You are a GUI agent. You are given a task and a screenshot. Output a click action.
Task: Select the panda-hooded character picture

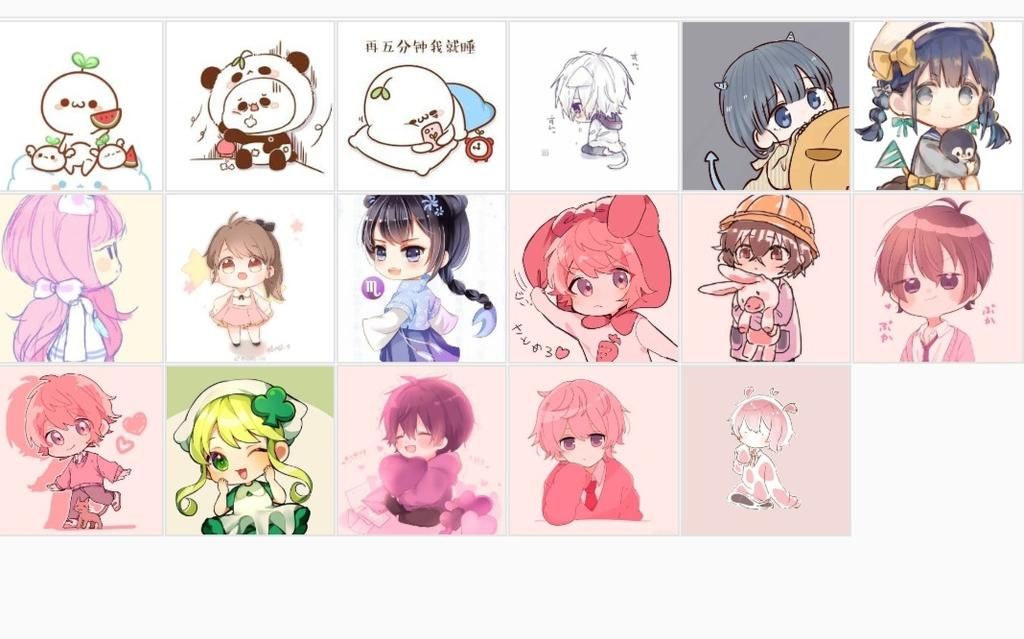point(250,106)
